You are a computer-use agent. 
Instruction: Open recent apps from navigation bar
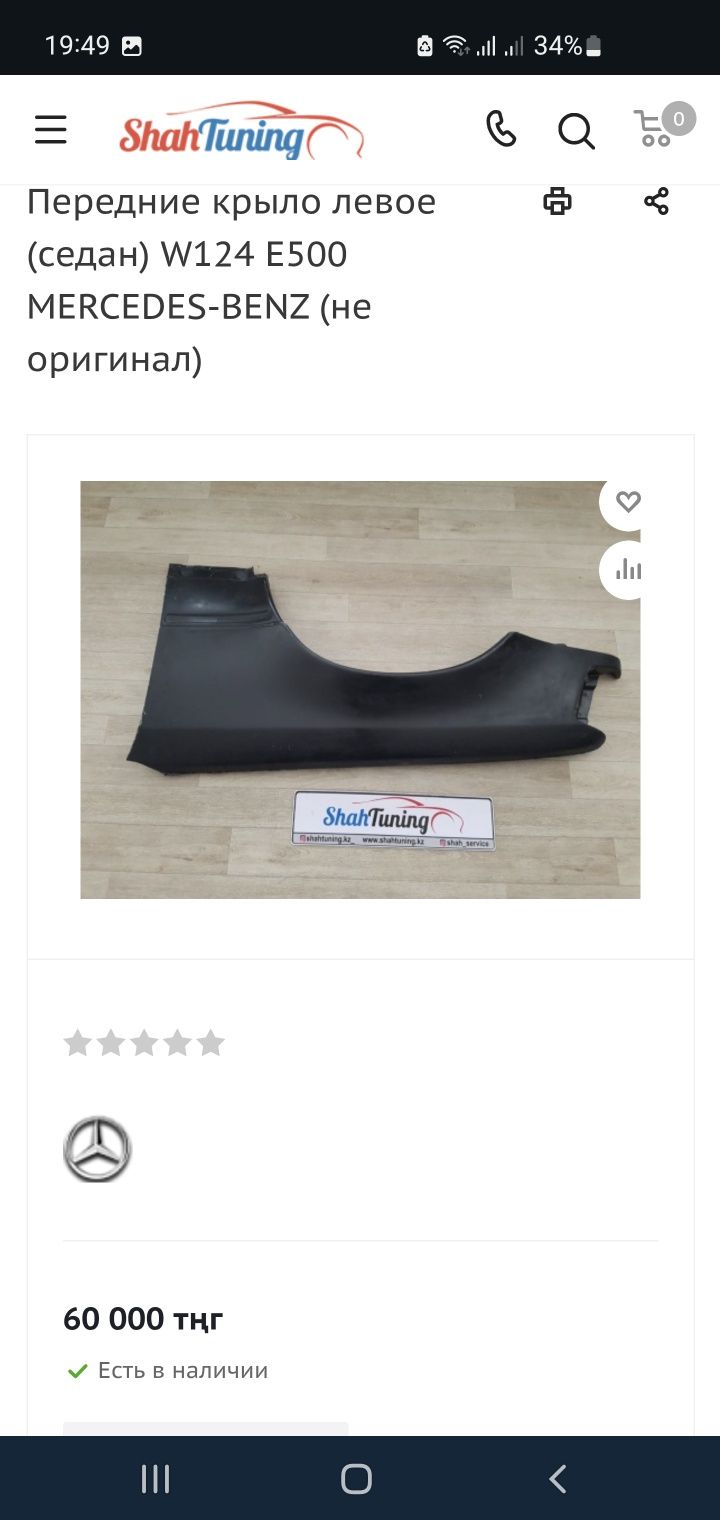tap(156, 1479)
